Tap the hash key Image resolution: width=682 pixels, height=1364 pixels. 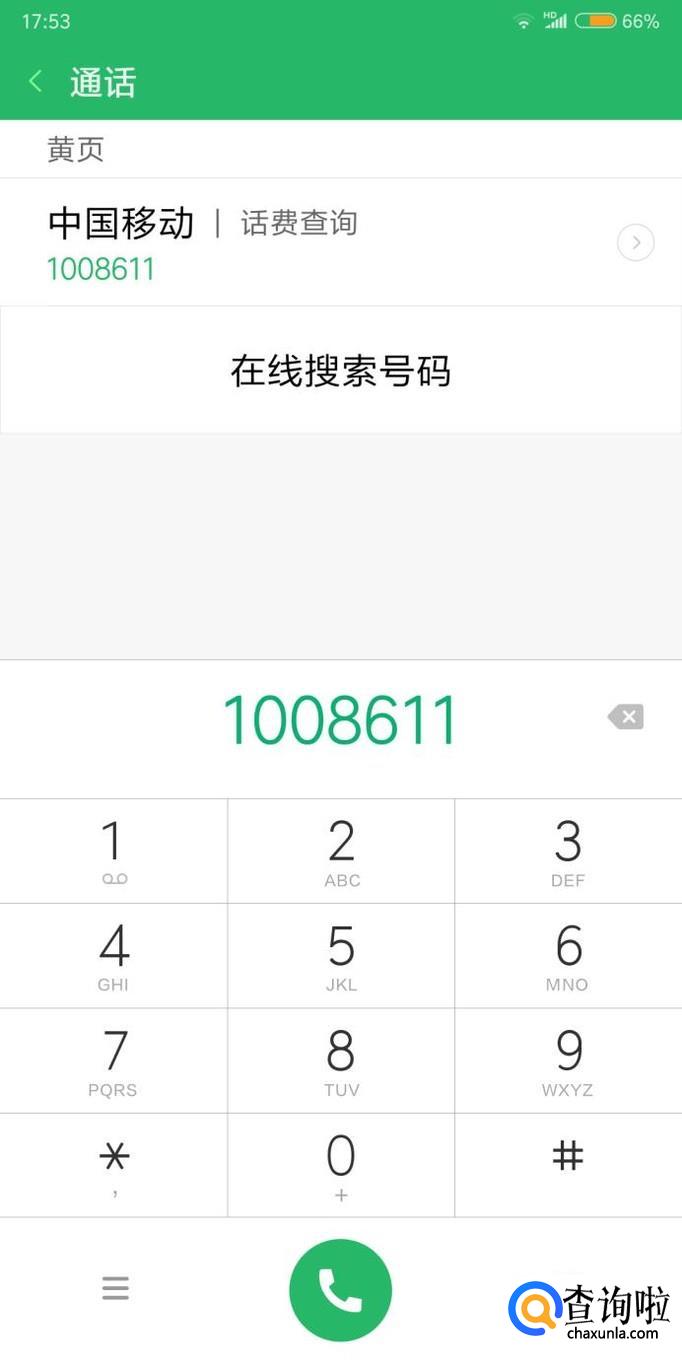point(568,1165)
